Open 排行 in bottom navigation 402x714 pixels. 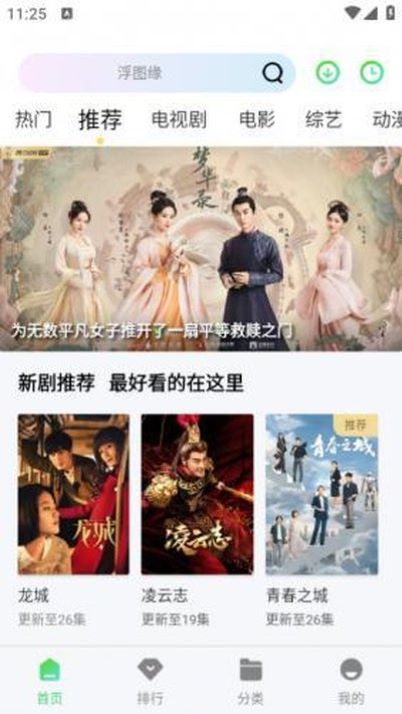coord(150,680)
